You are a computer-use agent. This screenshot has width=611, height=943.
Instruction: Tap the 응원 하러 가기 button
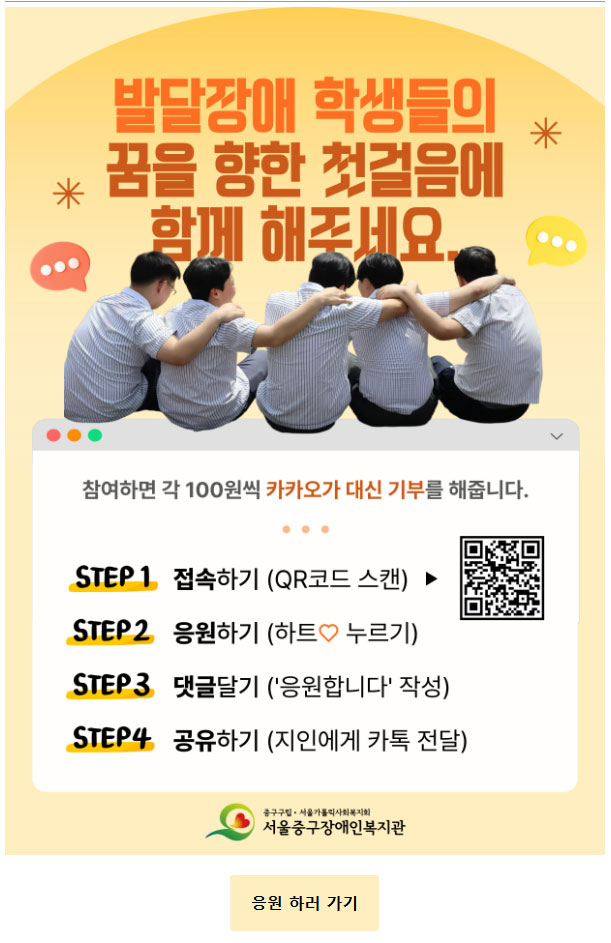[304, 903]
